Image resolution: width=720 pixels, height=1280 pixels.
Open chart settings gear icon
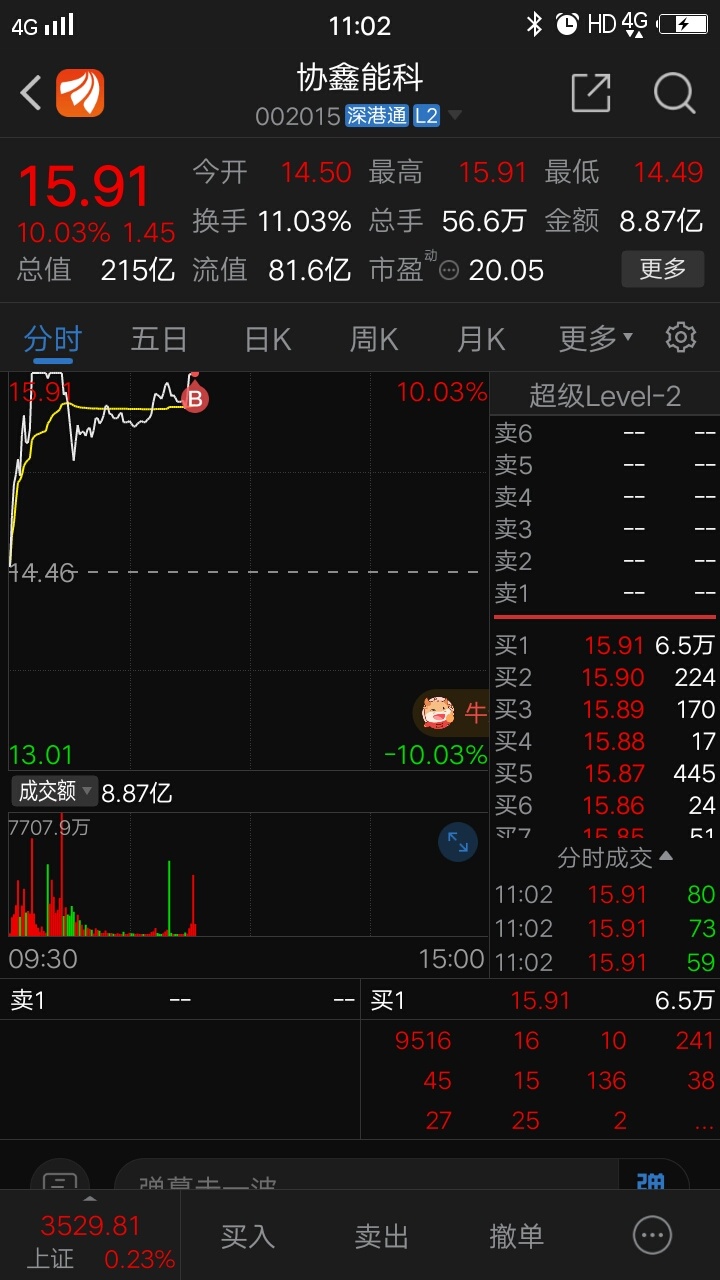point(681,337)
